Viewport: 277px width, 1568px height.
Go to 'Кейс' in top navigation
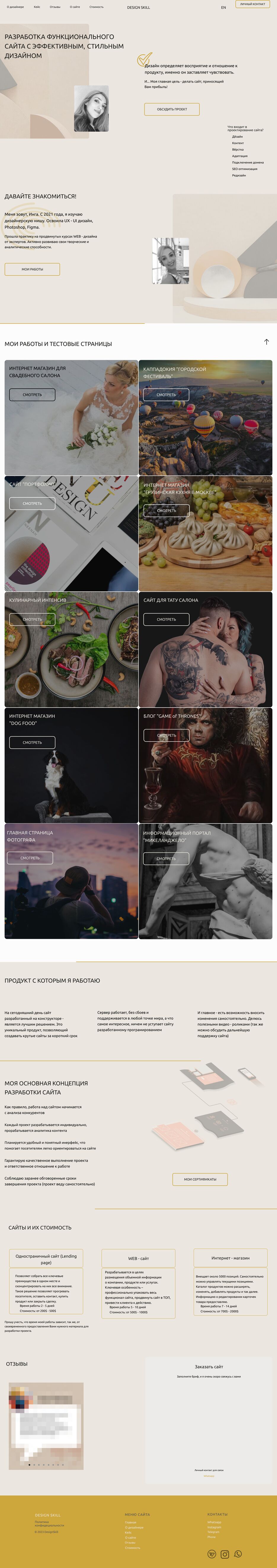click(x=37, y=7)
